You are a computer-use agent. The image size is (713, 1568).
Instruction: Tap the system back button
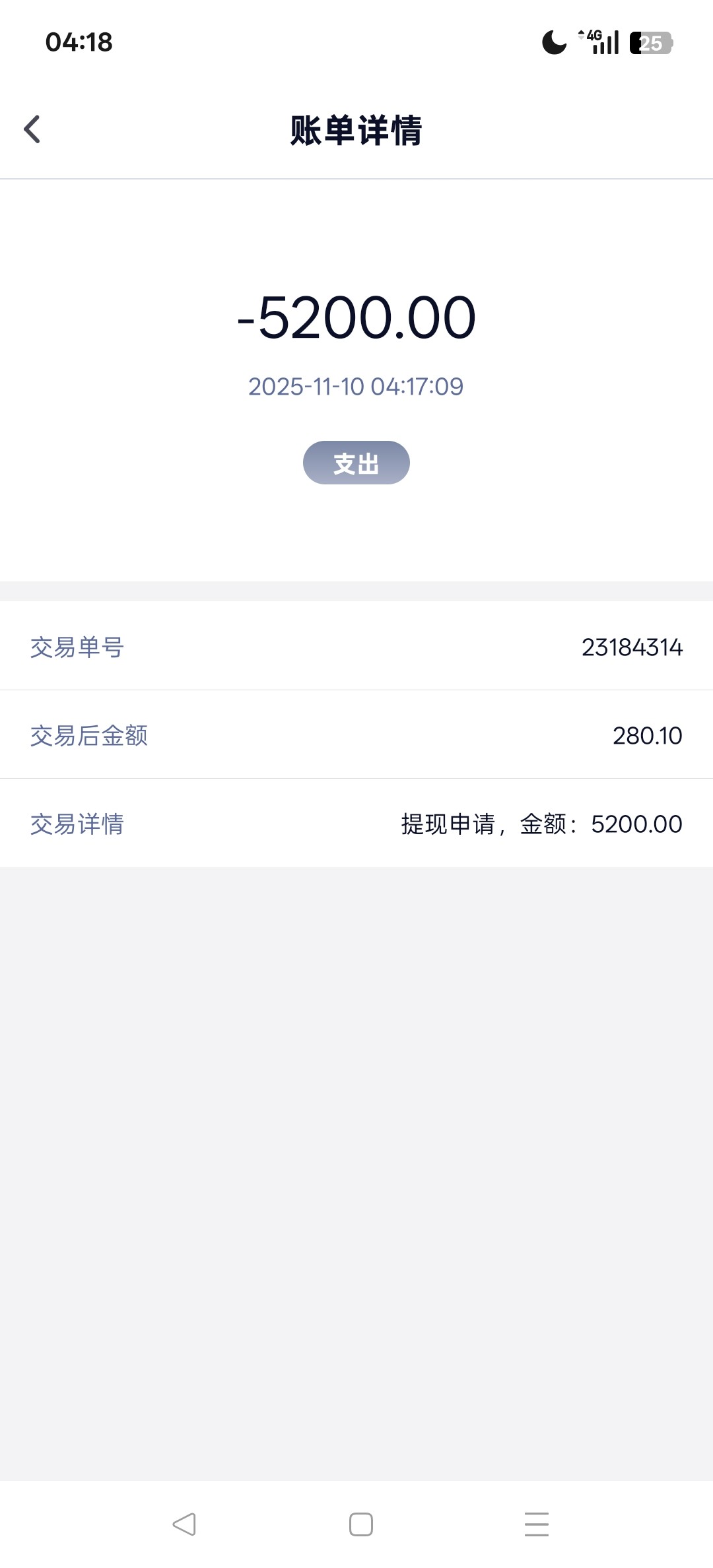coord(184,1524)
